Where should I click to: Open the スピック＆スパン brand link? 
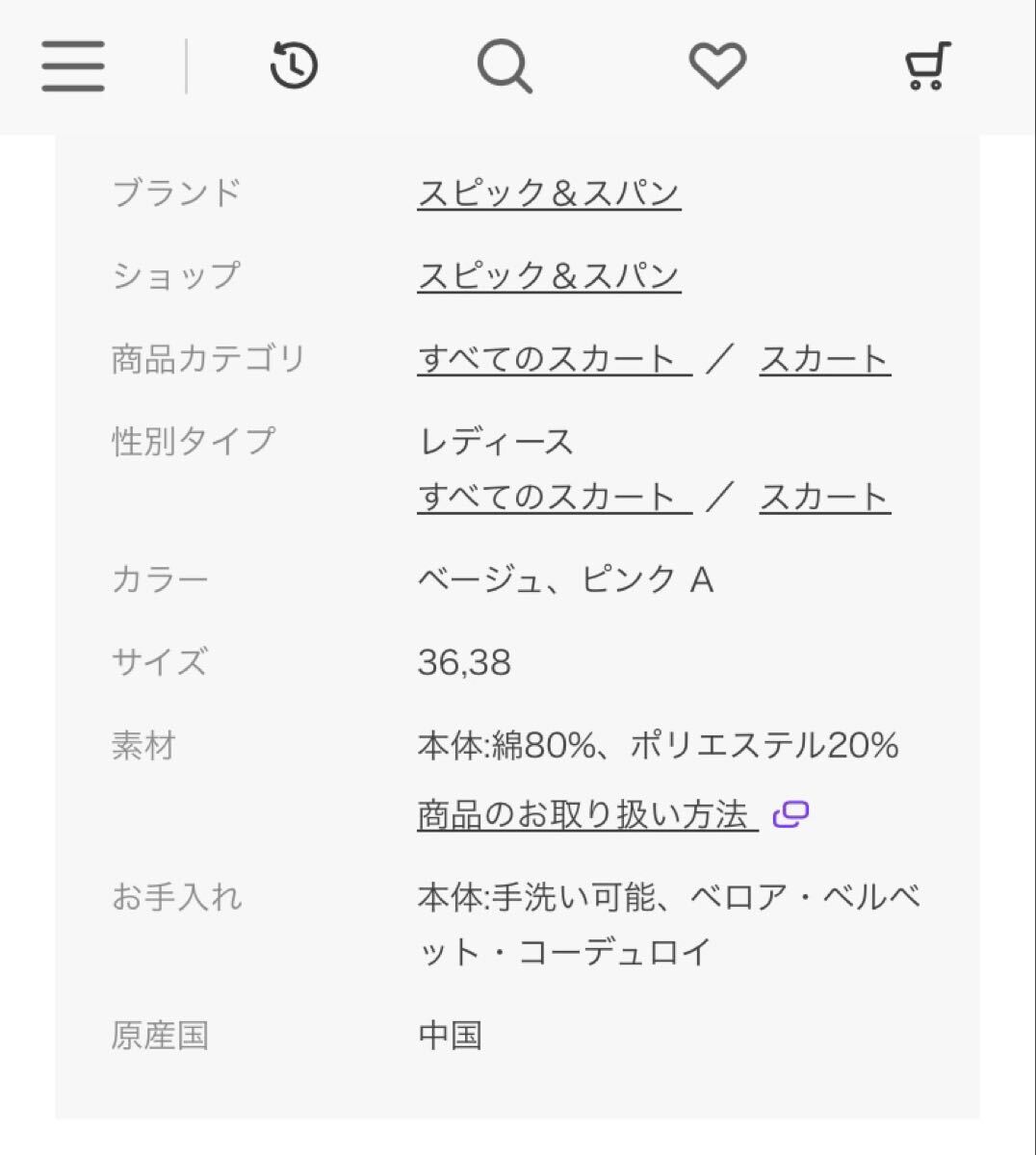(x=549, y=192)
